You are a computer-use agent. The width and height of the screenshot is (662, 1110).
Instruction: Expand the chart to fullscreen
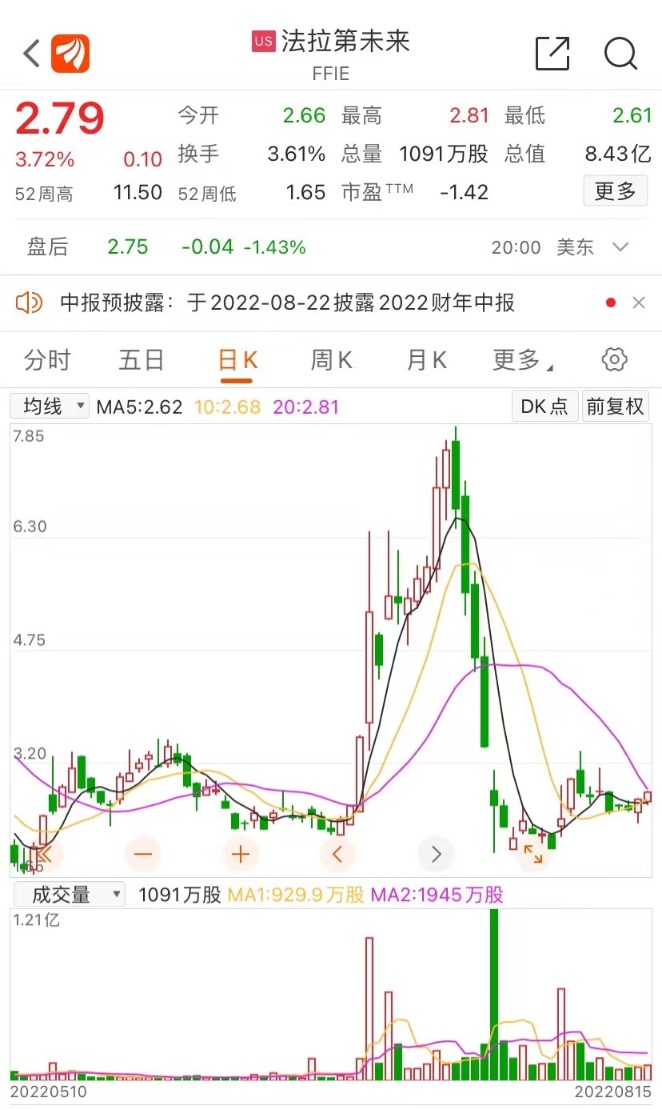531,855
